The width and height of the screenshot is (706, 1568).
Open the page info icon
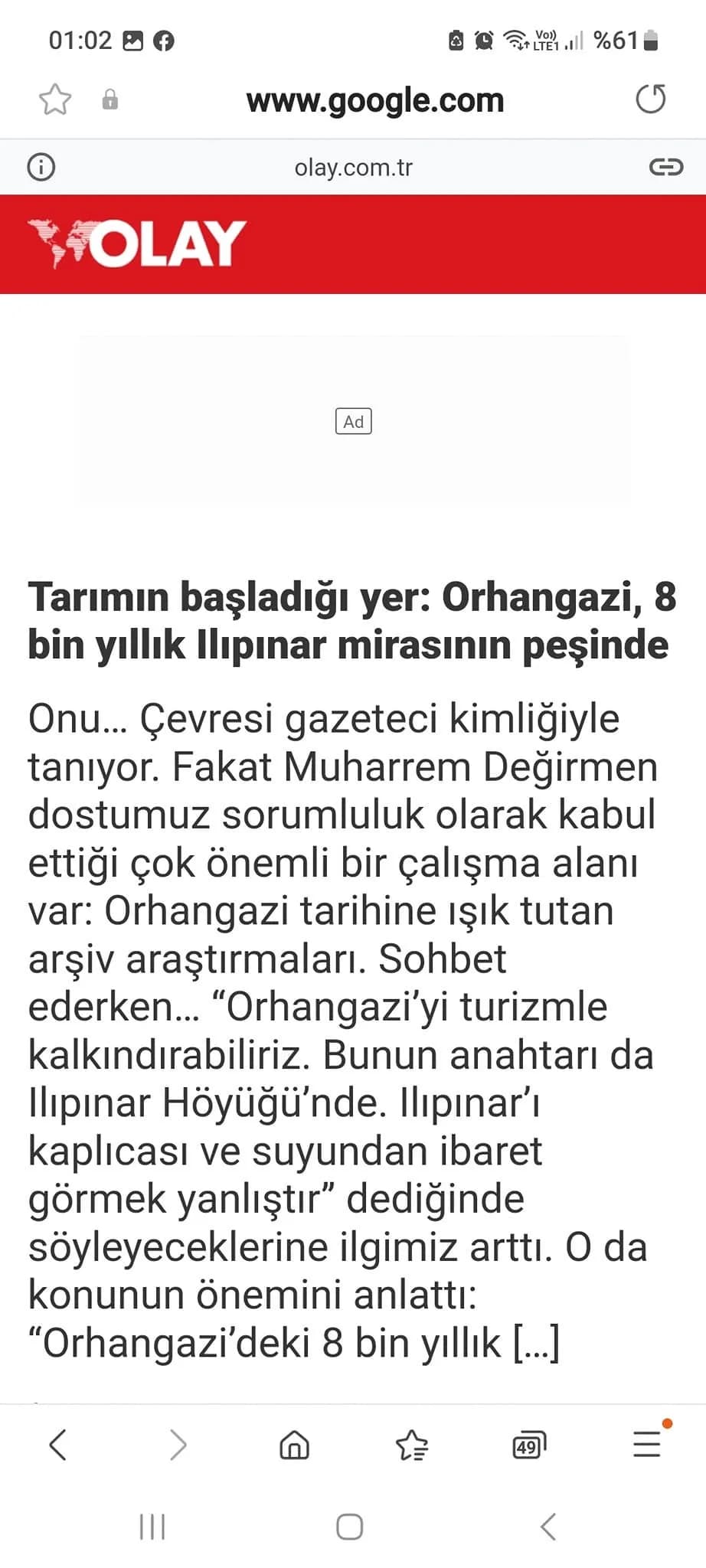click(41, 167)
